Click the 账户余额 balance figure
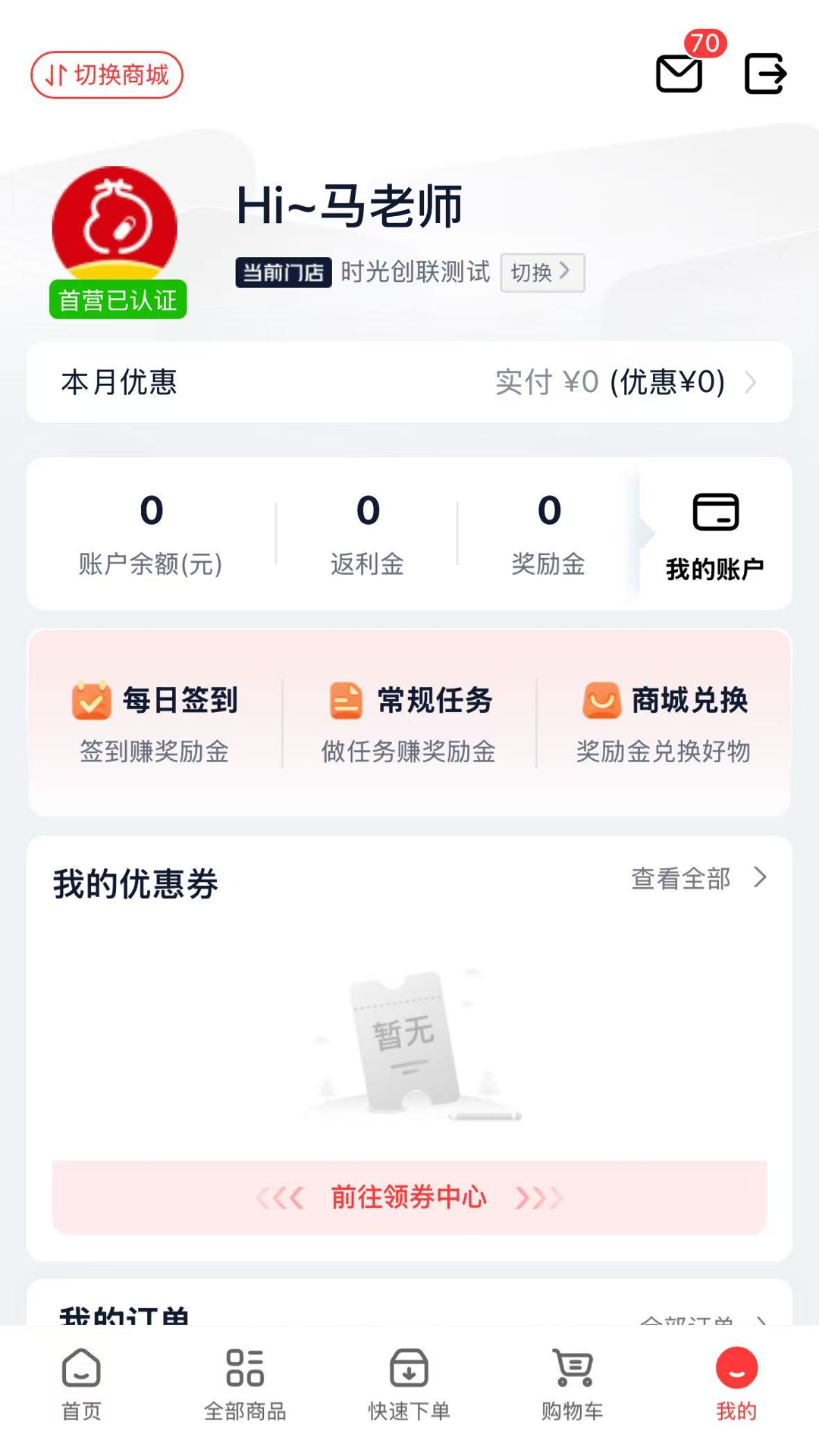 (x=149, y=511)
